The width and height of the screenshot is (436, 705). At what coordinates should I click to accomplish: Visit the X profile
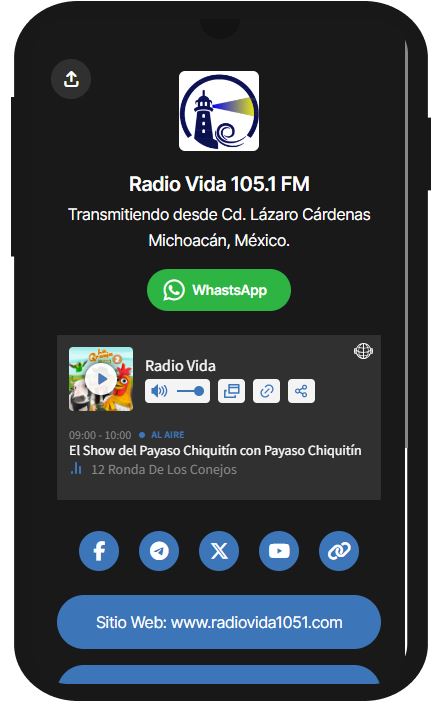(x=219, y=551)
